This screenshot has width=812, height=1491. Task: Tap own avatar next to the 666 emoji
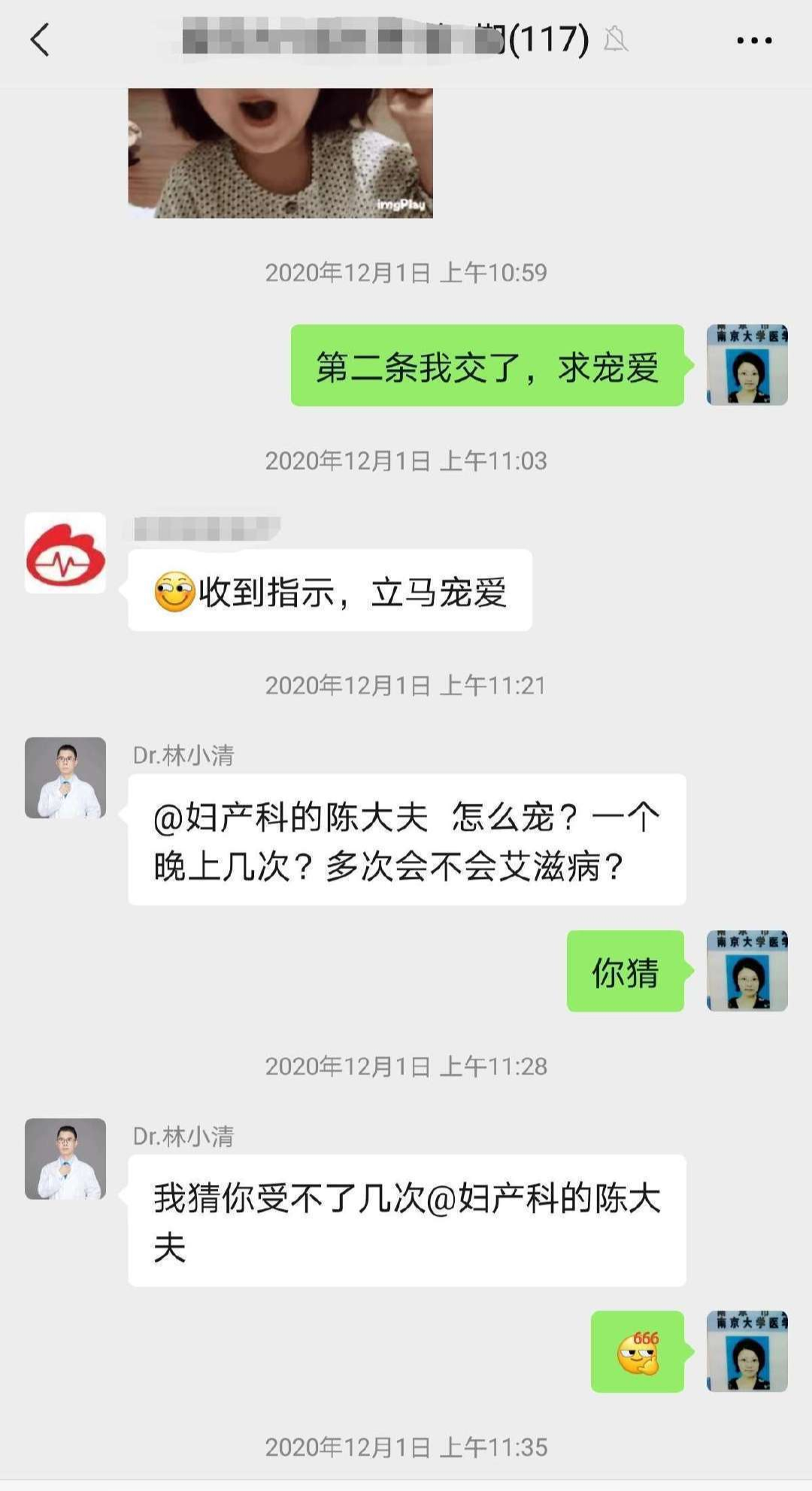click(747, 1351)
